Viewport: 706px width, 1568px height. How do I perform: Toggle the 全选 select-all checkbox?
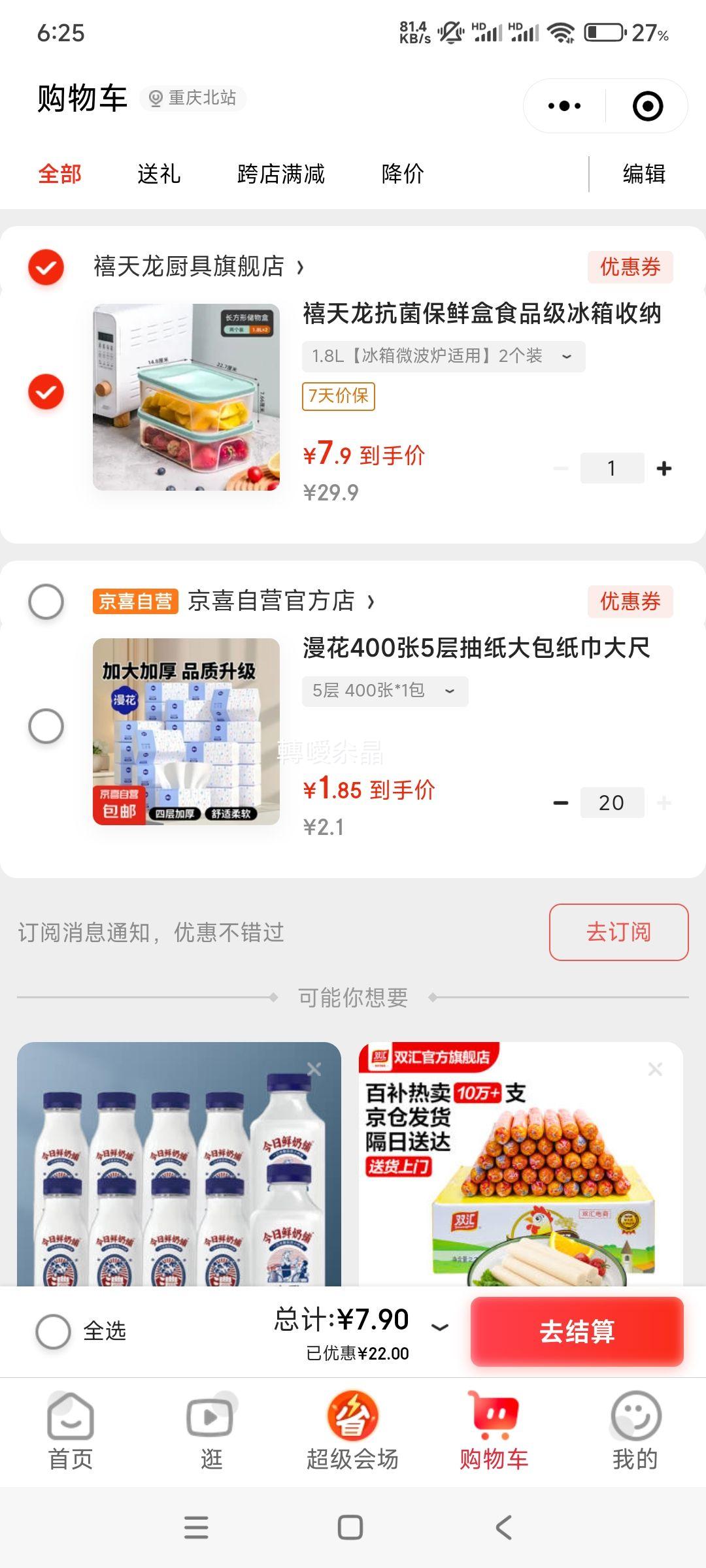(x=54, y=1331)
